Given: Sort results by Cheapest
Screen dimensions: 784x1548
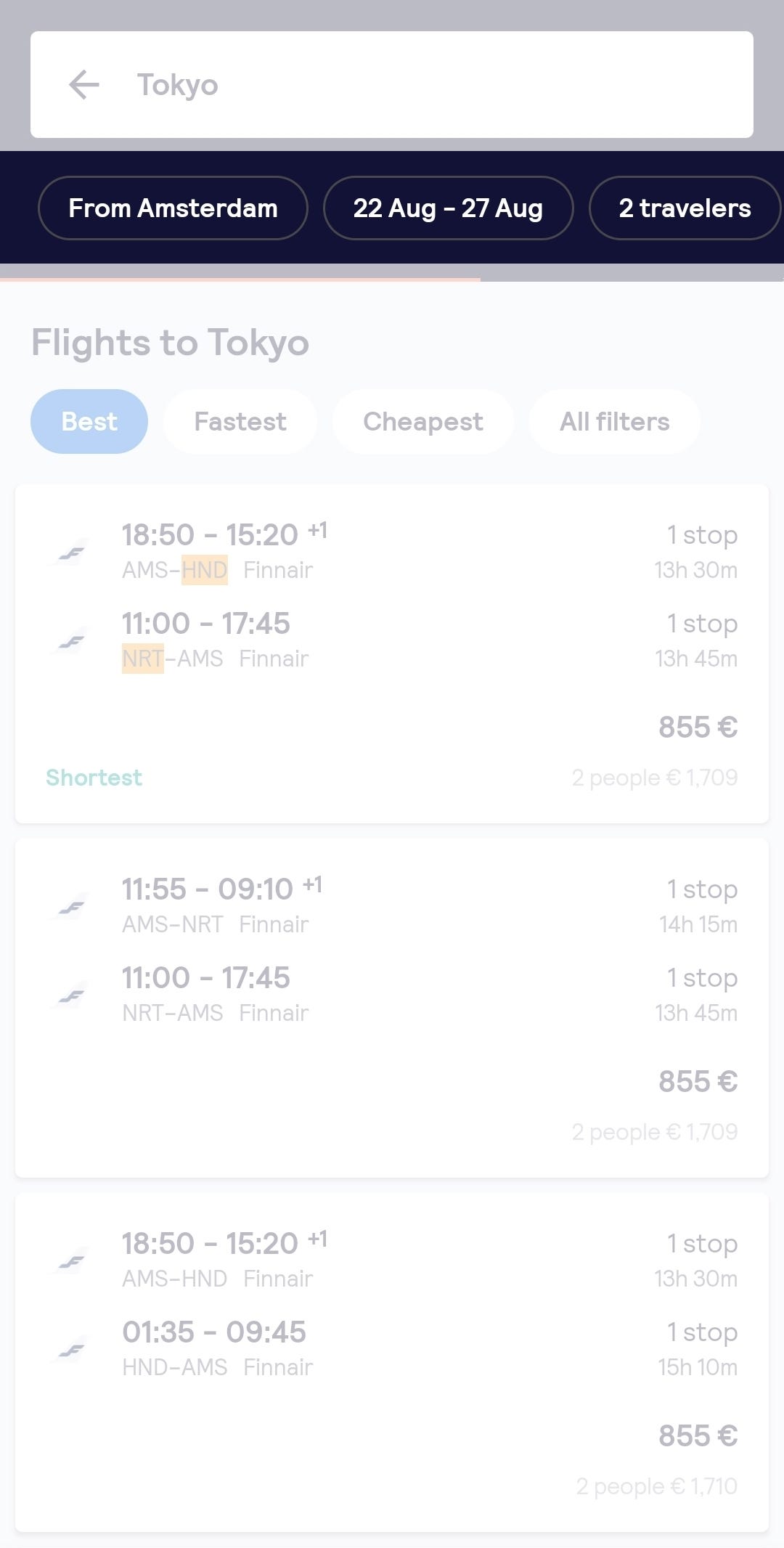Looking at the screenshot, I should click(423, 422).
